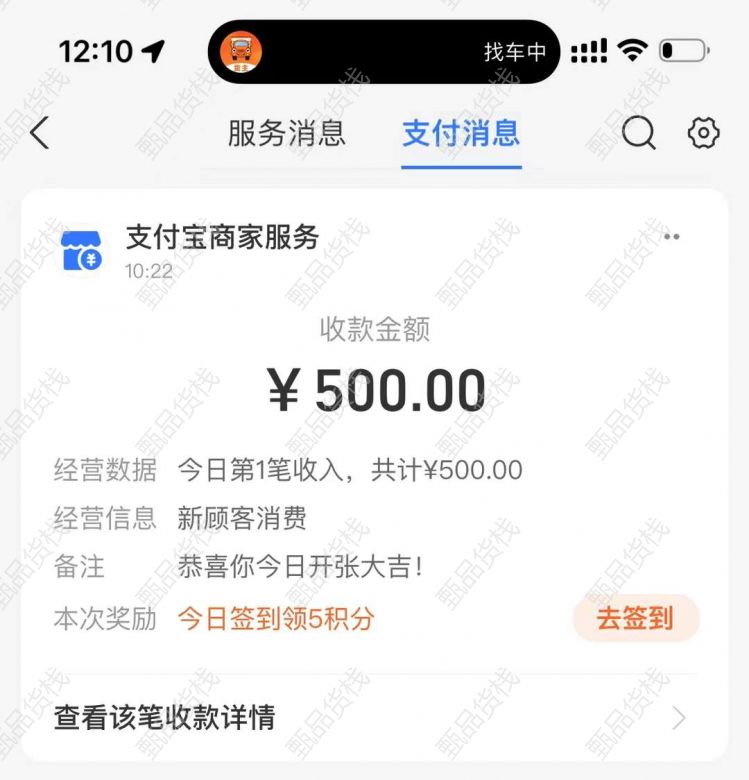Image resolution: width=749 pixels, height=780 pixels.
Task: Open message search via the magnifier icon
Action: coord(638,133)
